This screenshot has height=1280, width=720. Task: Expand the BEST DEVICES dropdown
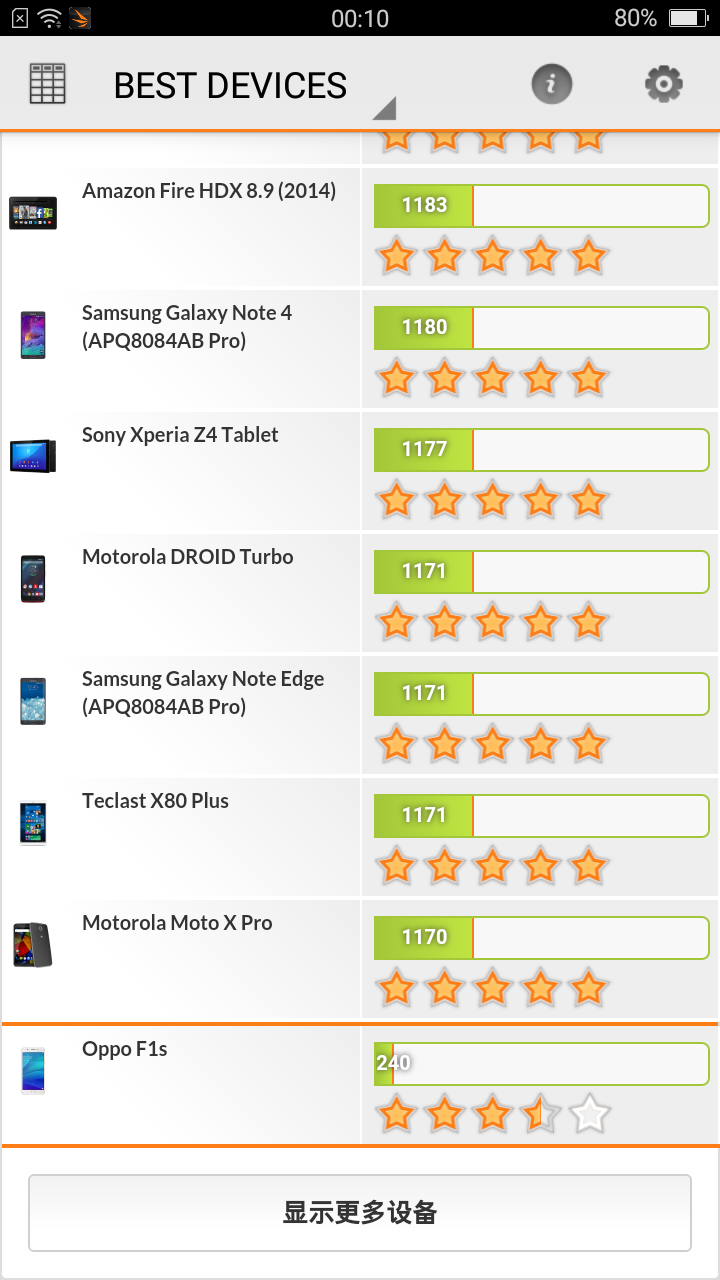255,87
